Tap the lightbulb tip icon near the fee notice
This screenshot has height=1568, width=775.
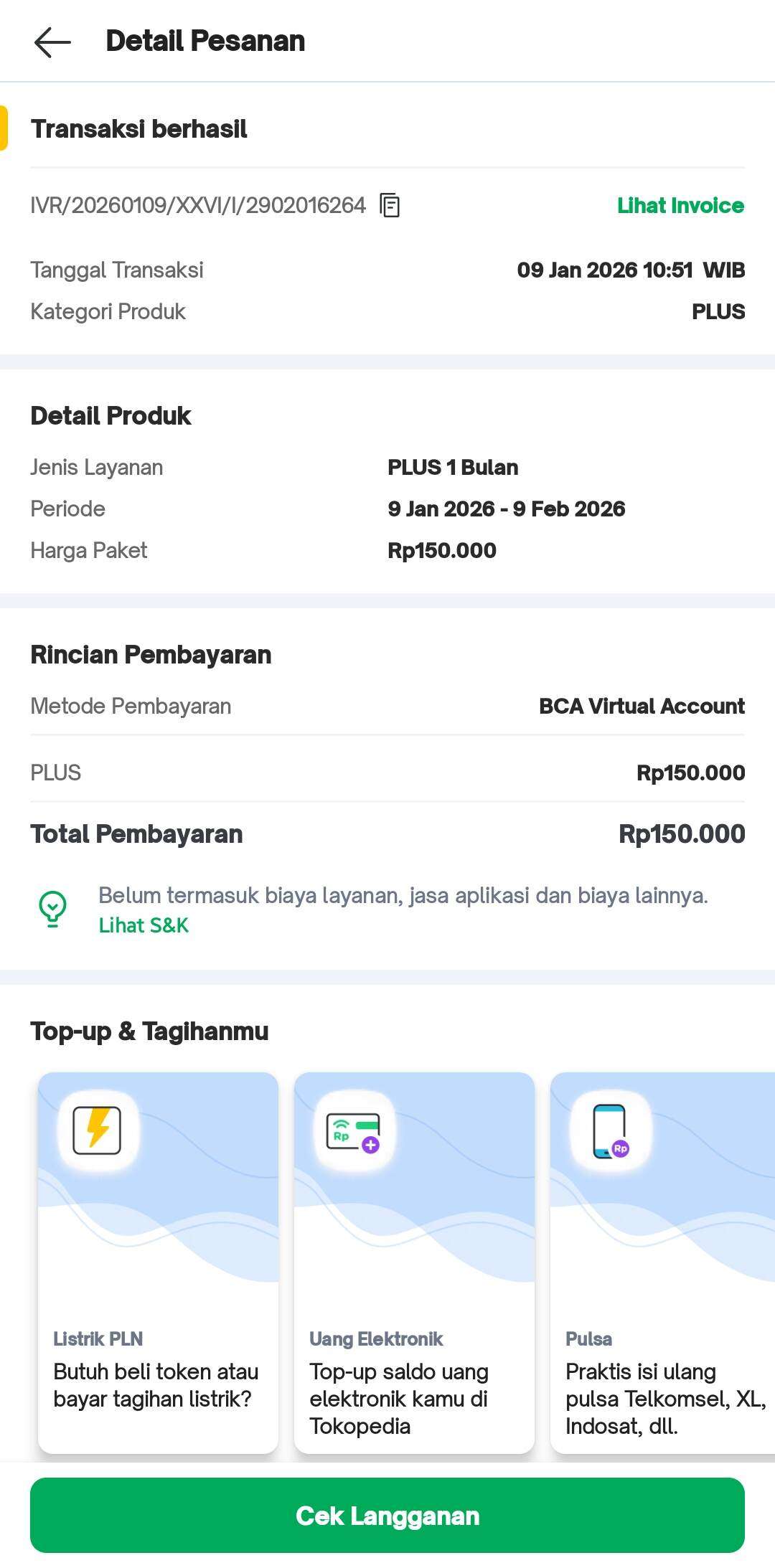52,906
